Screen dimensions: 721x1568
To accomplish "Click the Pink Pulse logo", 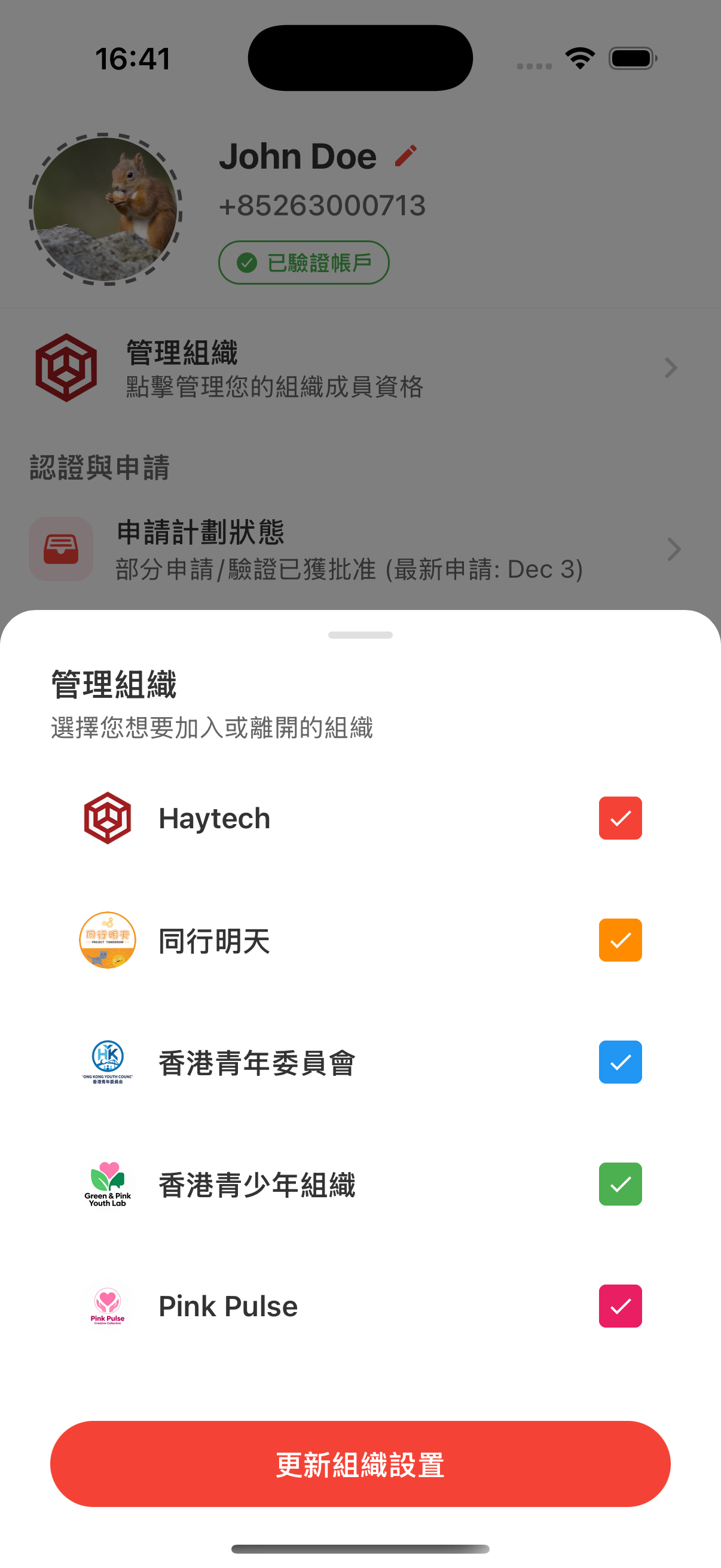I will click(x=108, y=1305).
